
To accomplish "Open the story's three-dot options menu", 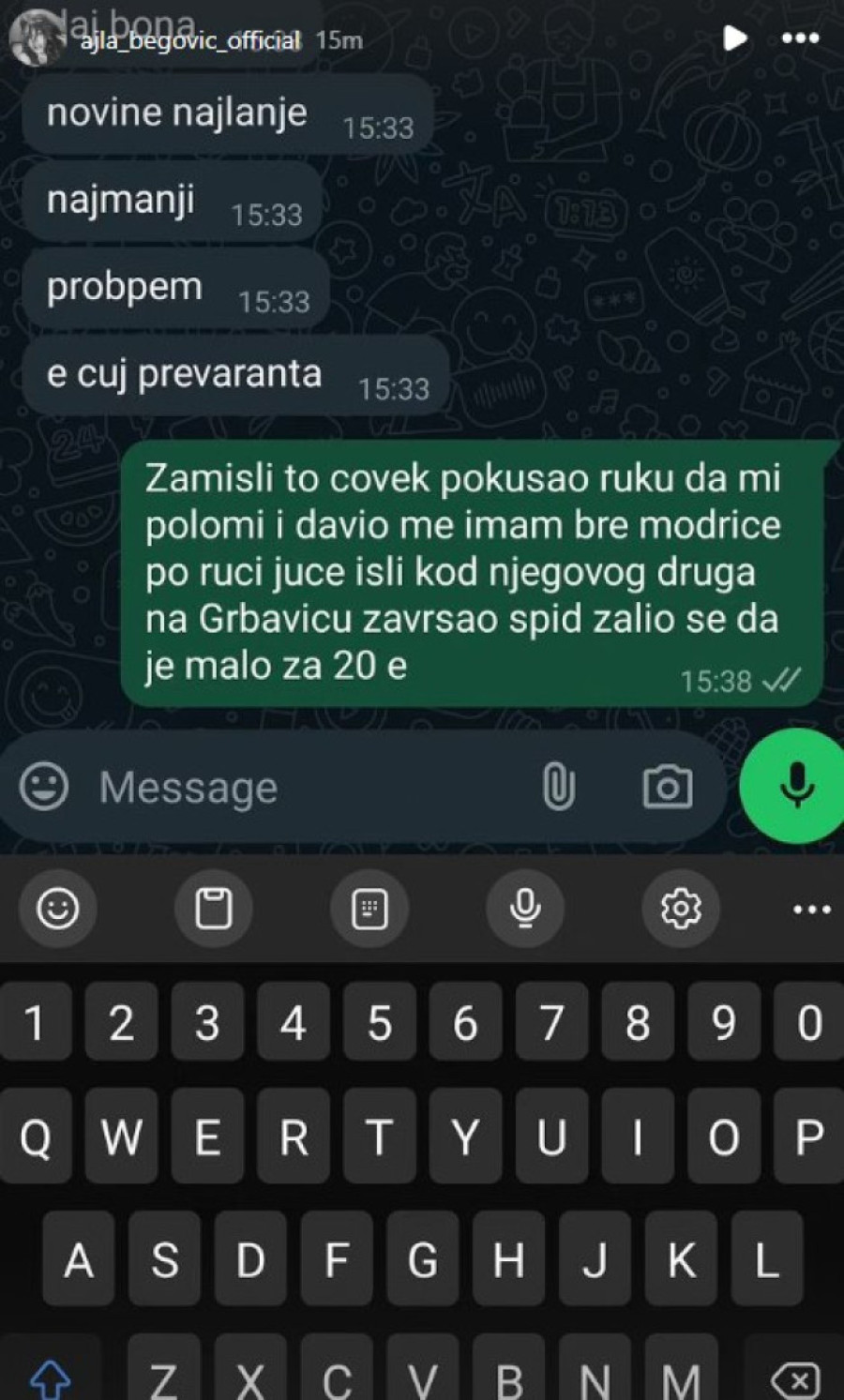I will click(800, 38).
